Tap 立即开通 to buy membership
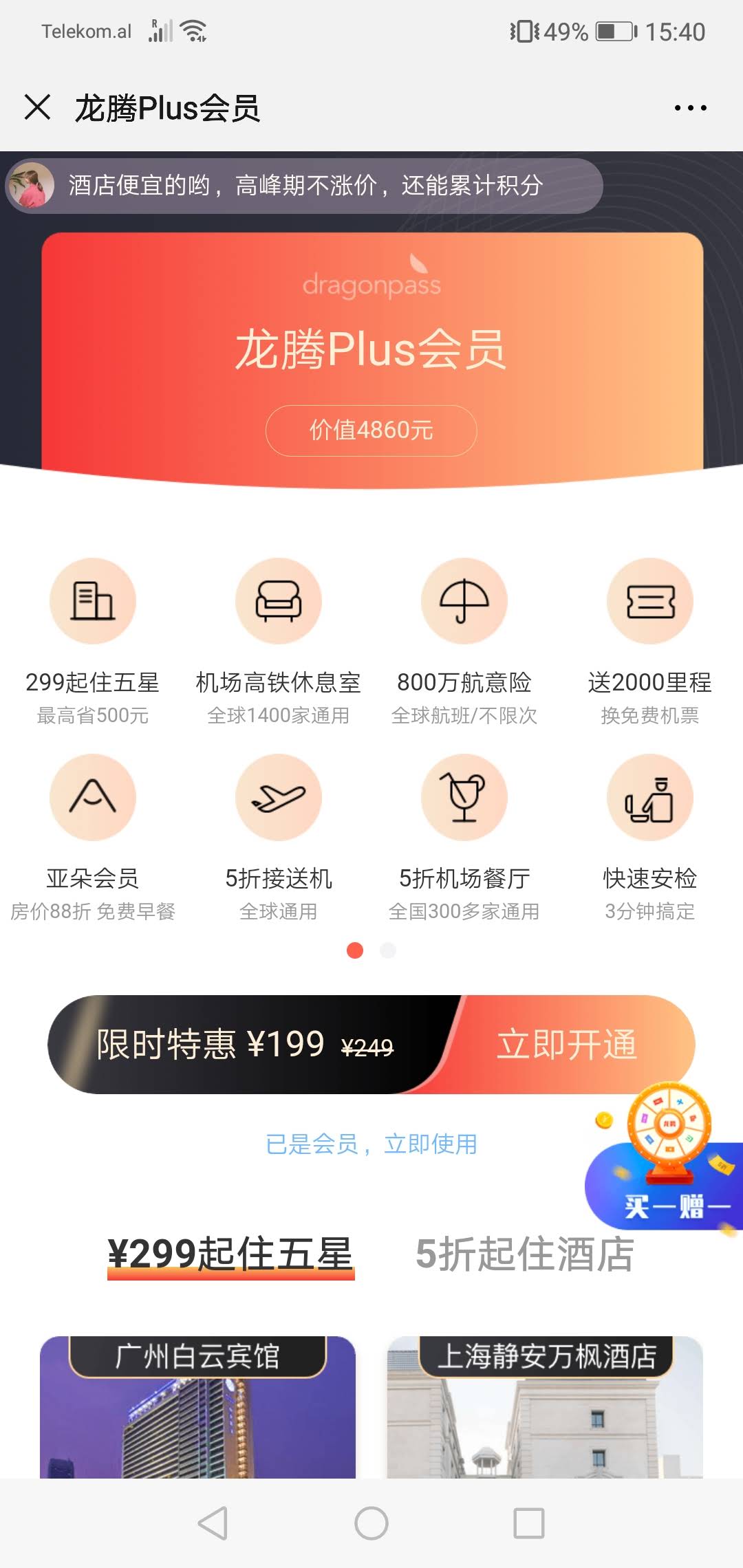The width and height of the screenshot is (743, 1568). pos(567,1044)
